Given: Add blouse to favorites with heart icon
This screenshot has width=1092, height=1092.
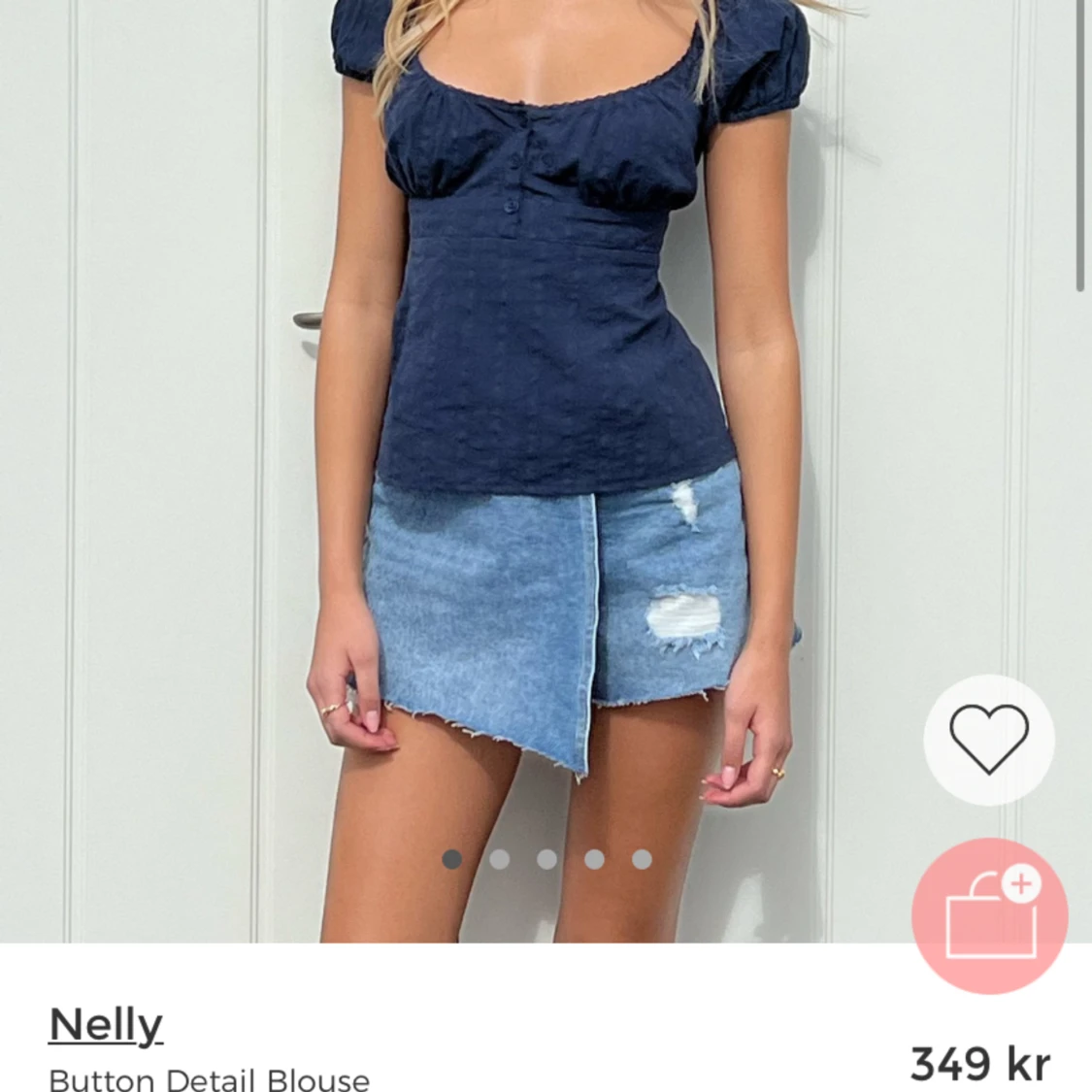Looking at the screenshot, I should click(x=988, y=740).
